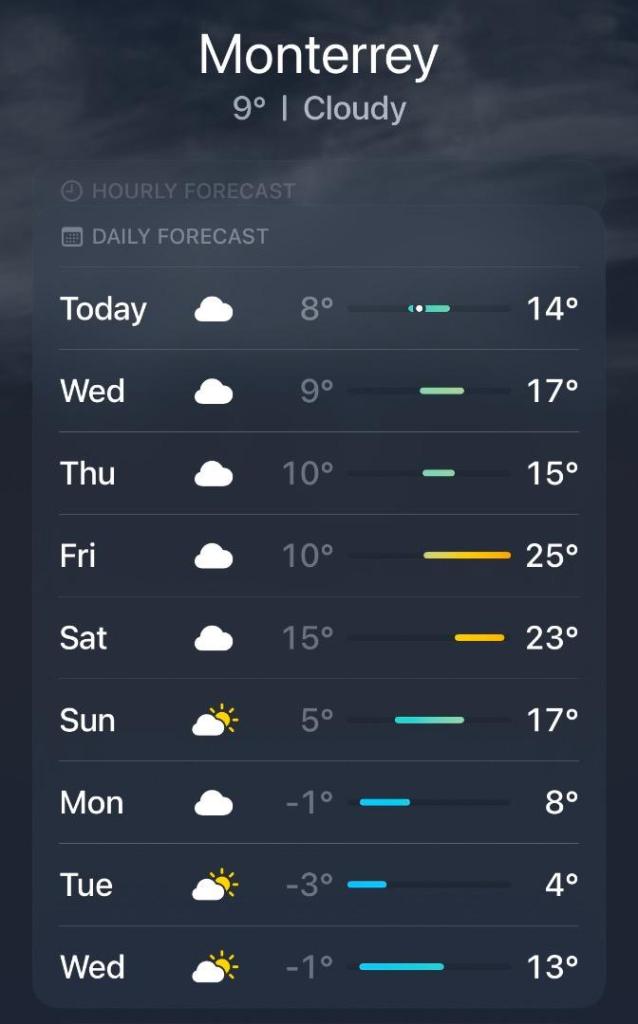Select the Sat forecast row
The width and height of the screenshot is (638, 1024).
coord(319,638)
